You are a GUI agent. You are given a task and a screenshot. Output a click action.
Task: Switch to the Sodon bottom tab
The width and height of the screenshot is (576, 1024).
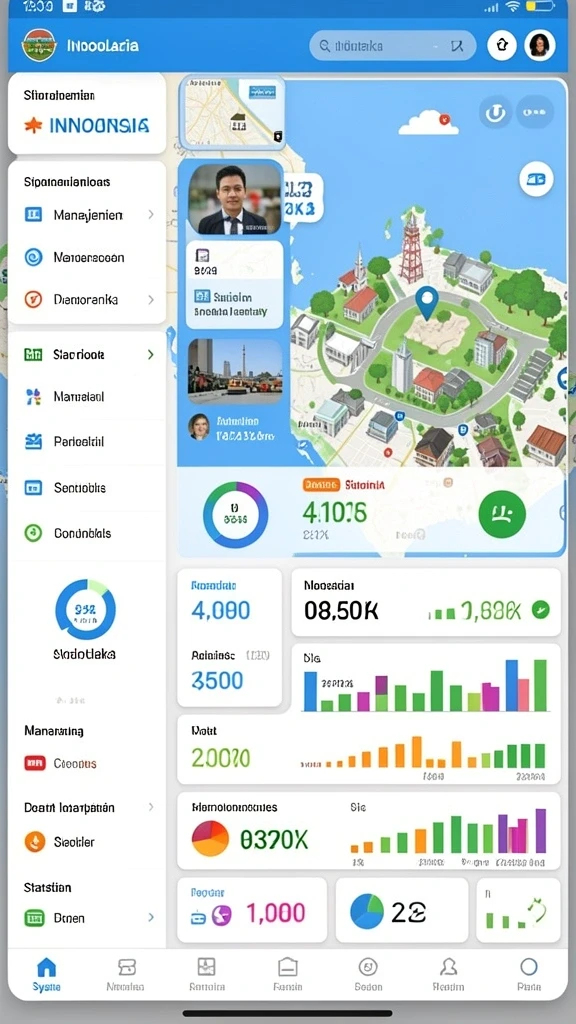368,974
